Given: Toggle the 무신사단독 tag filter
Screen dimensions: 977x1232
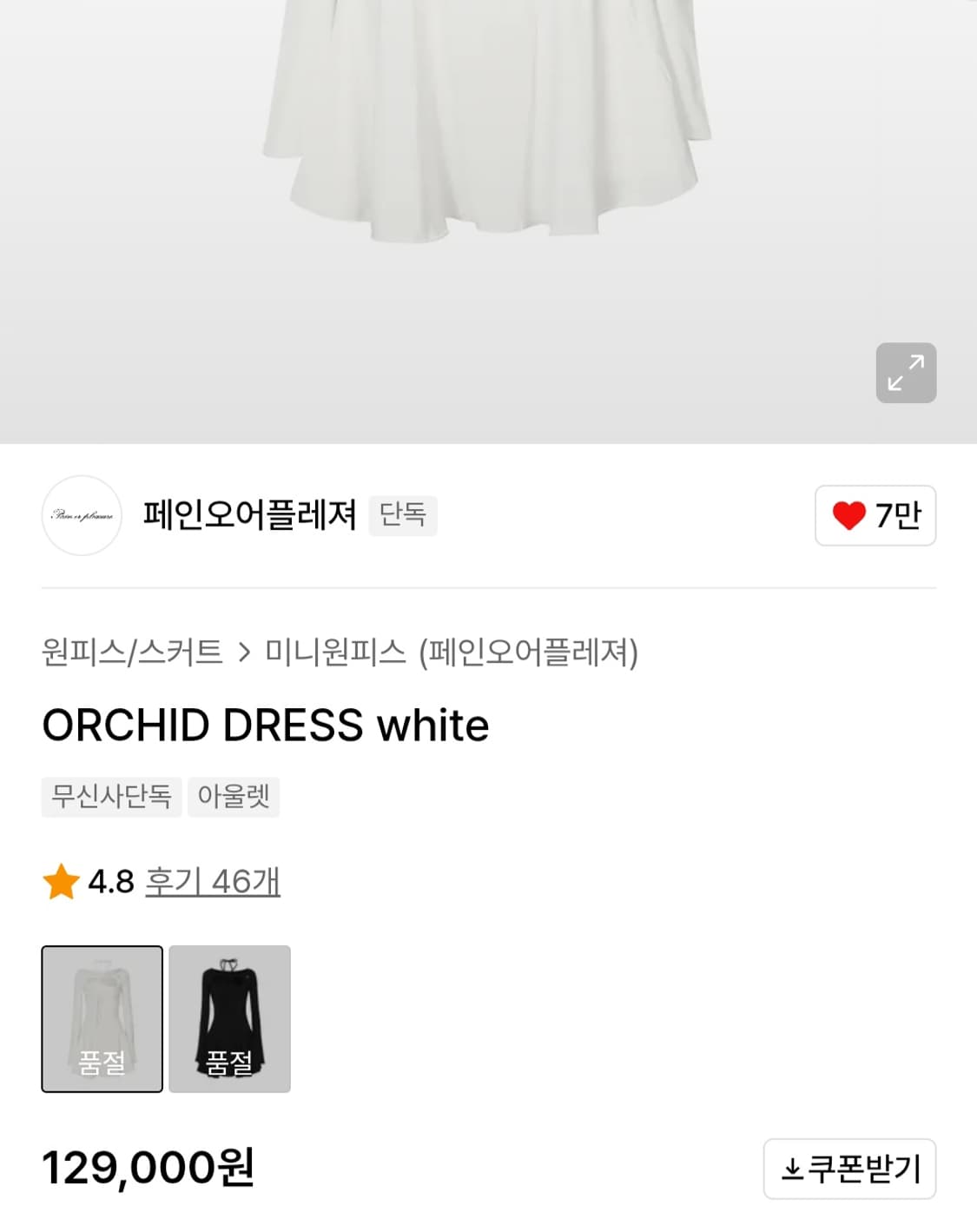Looking at the screenshot, I should 111,796.
